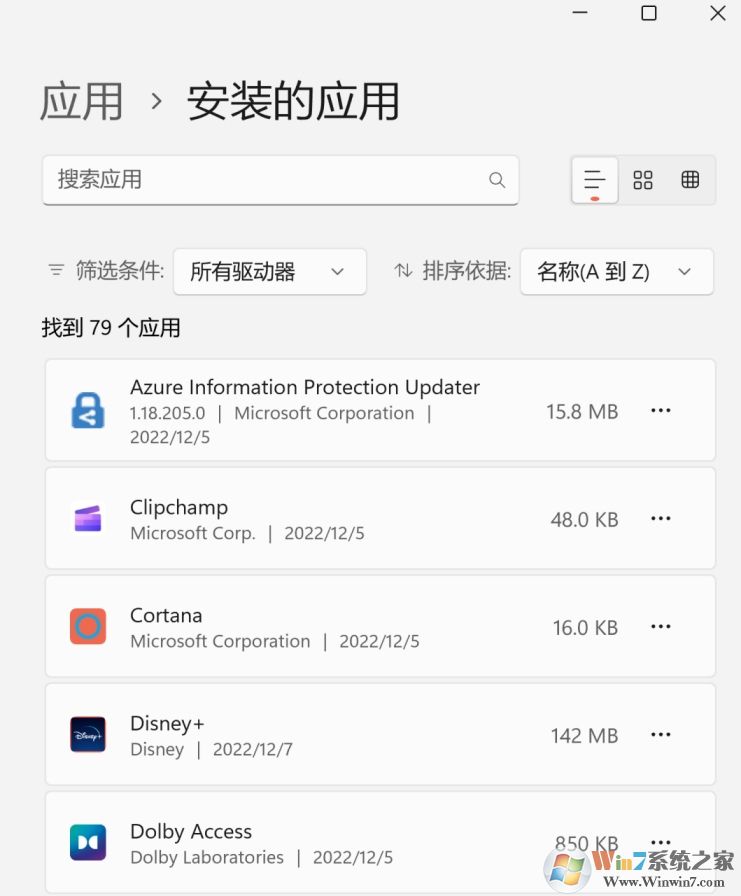The height and width of the screenshot is (896, 741).
Task: Click inside the 搜索应用 search box
Action: point(250,180)
